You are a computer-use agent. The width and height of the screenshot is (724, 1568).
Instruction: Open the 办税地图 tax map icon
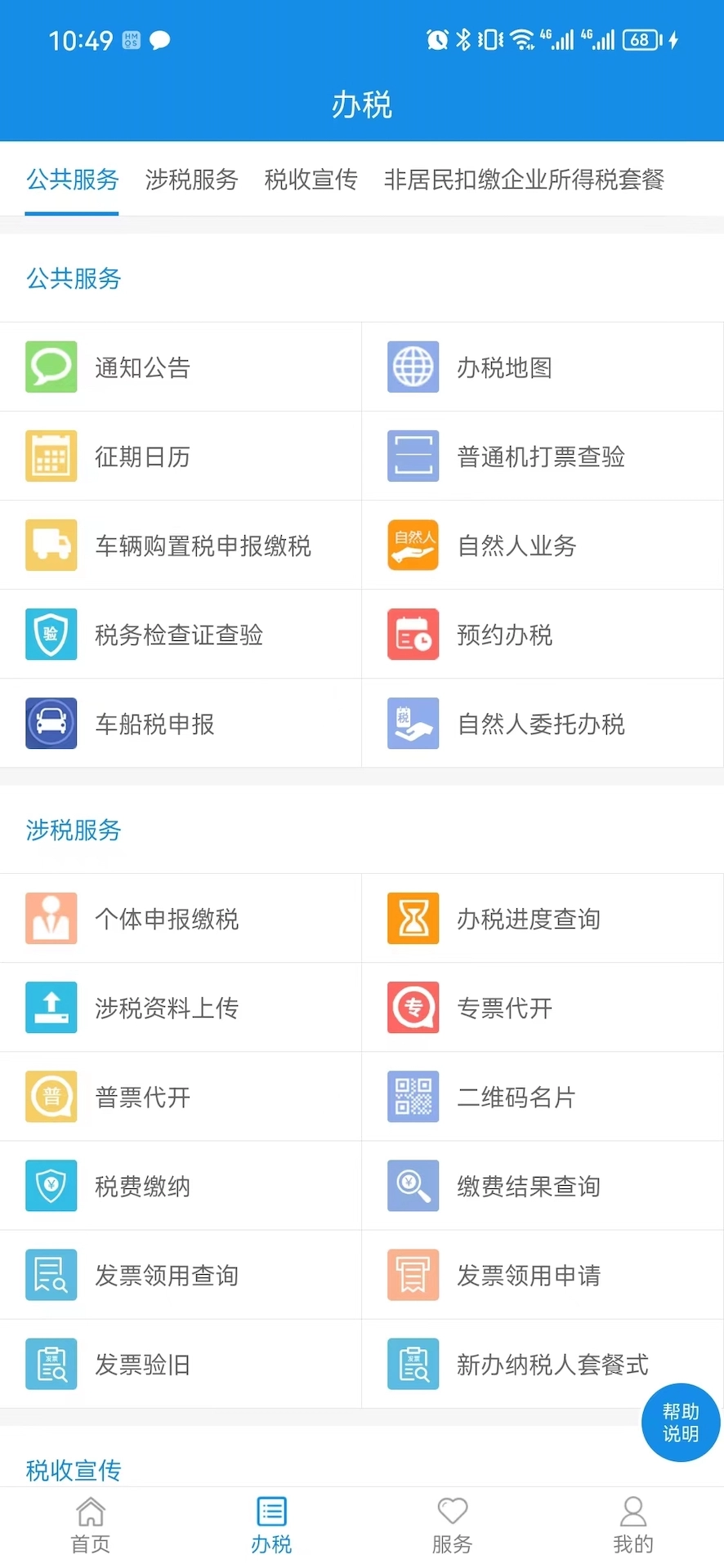pyautogui.click(x=413, y=366)
